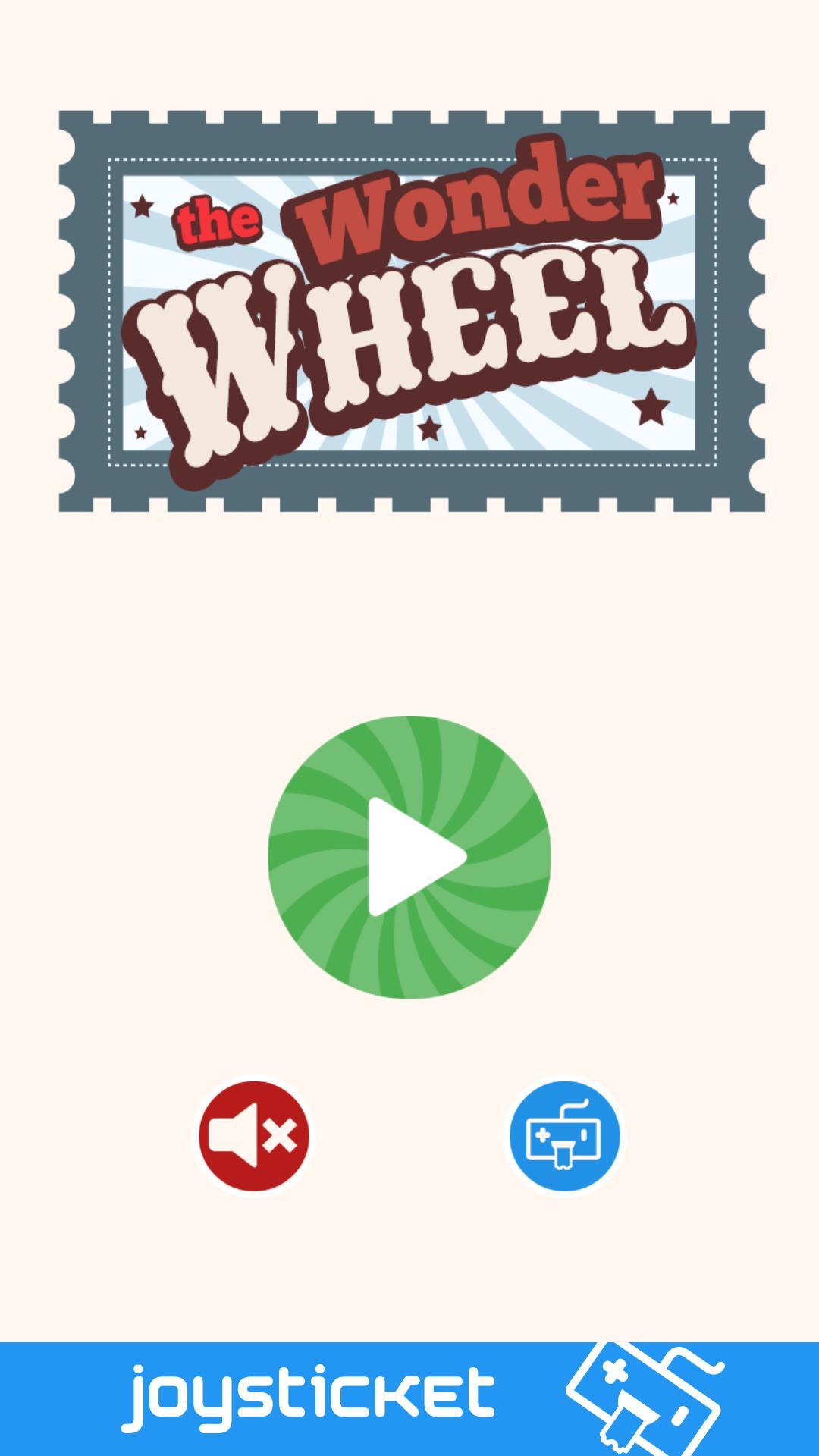Open the blue joysticket gamepad icon

click(564, 1135)
